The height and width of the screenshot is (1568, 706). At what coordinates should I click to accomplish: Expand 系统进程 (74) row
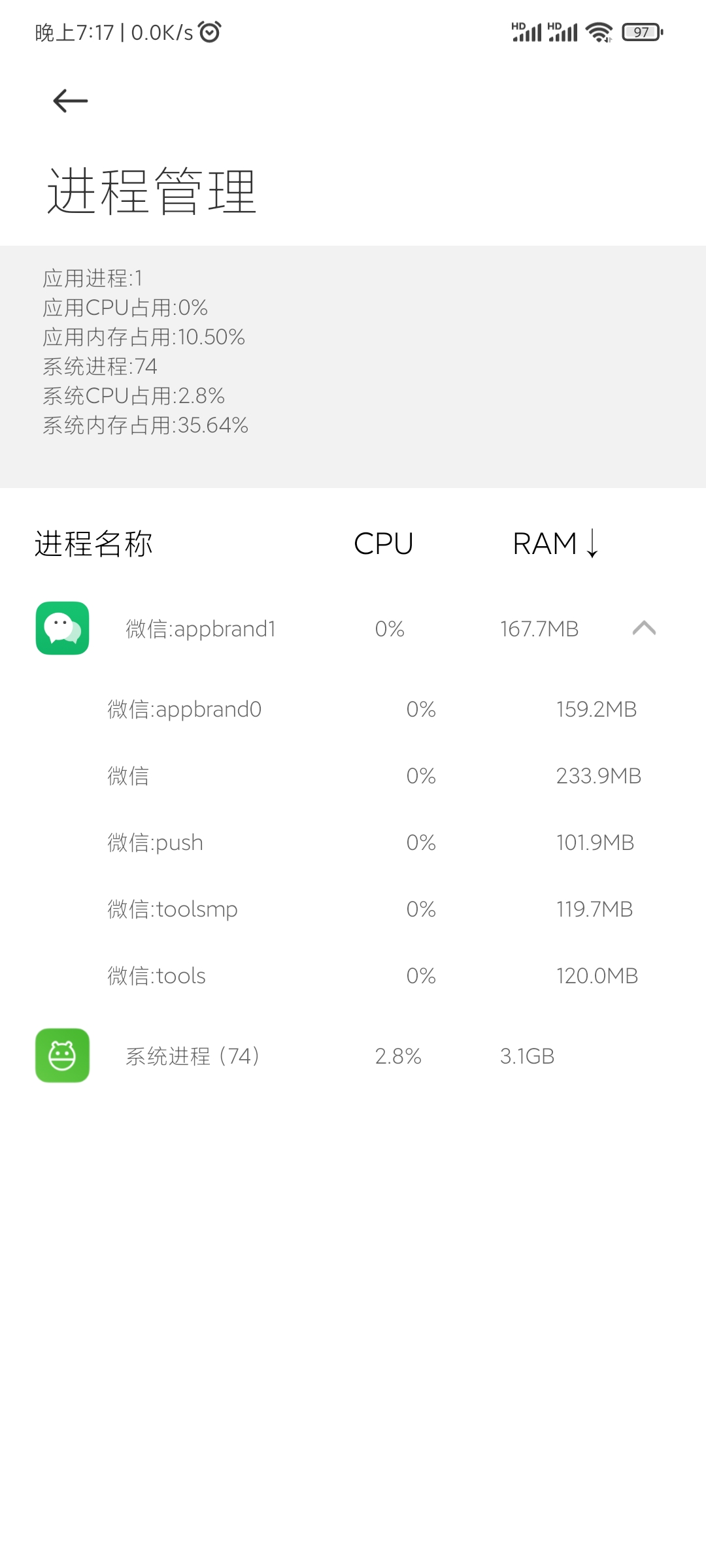click(x=353, y=1056)
